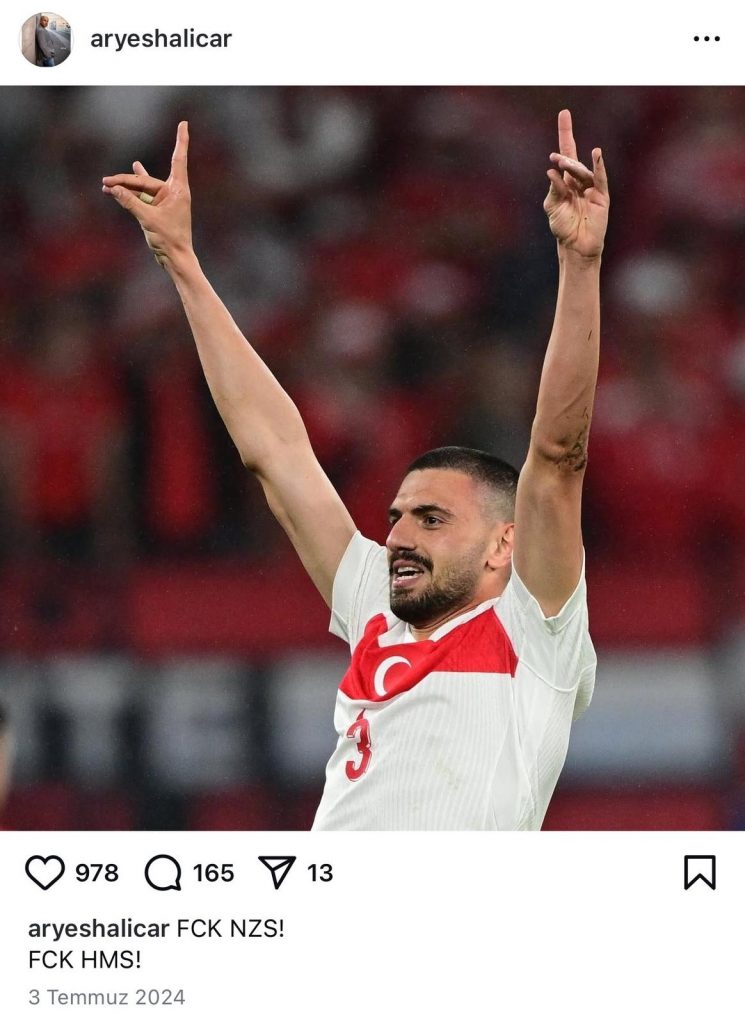Open the post photo
Screen dimensions: 745x1024
372,458
